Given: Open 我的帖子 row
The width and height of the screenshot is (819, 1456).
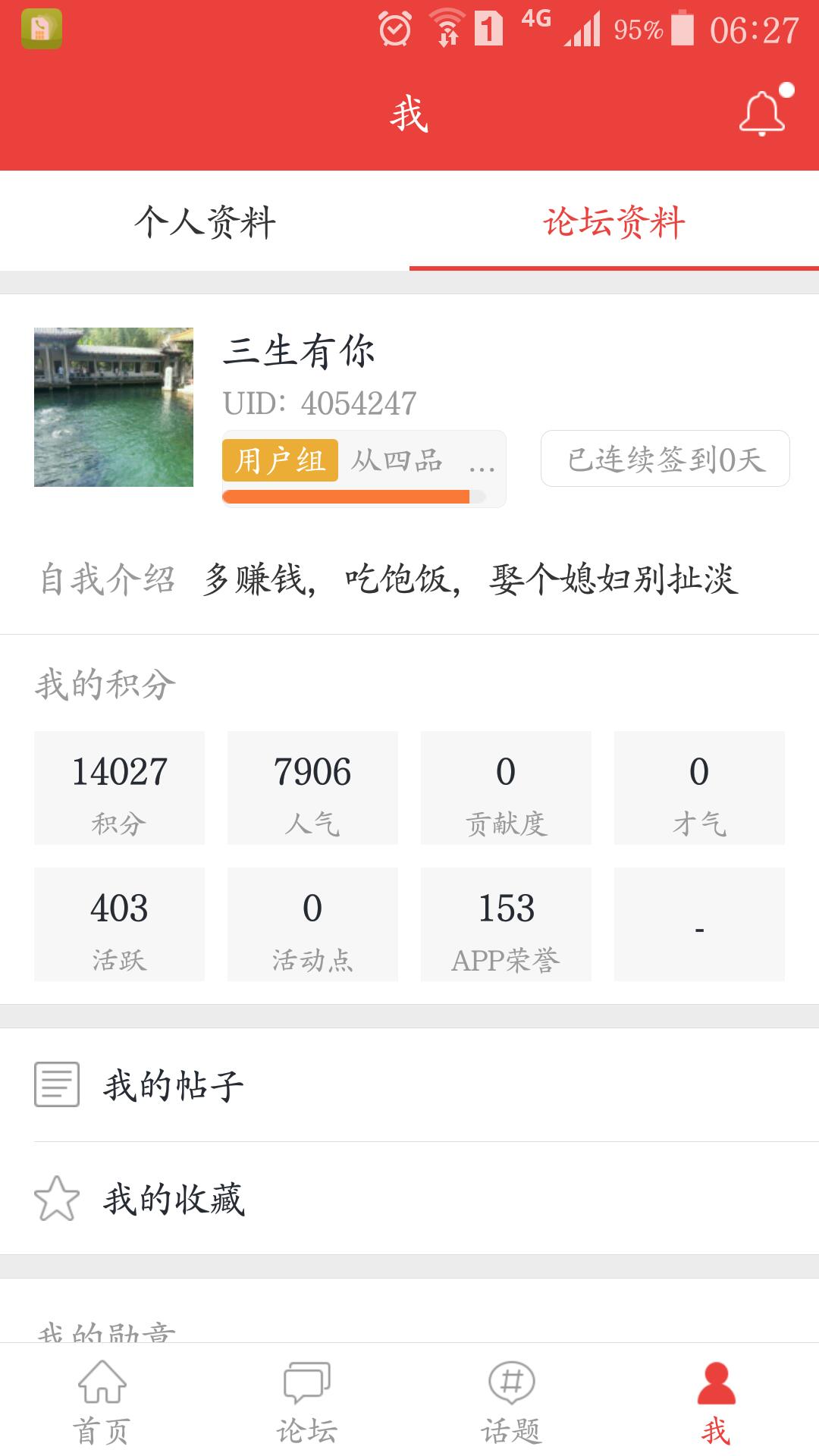Looking at the screenshot, I should pos(409,1085).
